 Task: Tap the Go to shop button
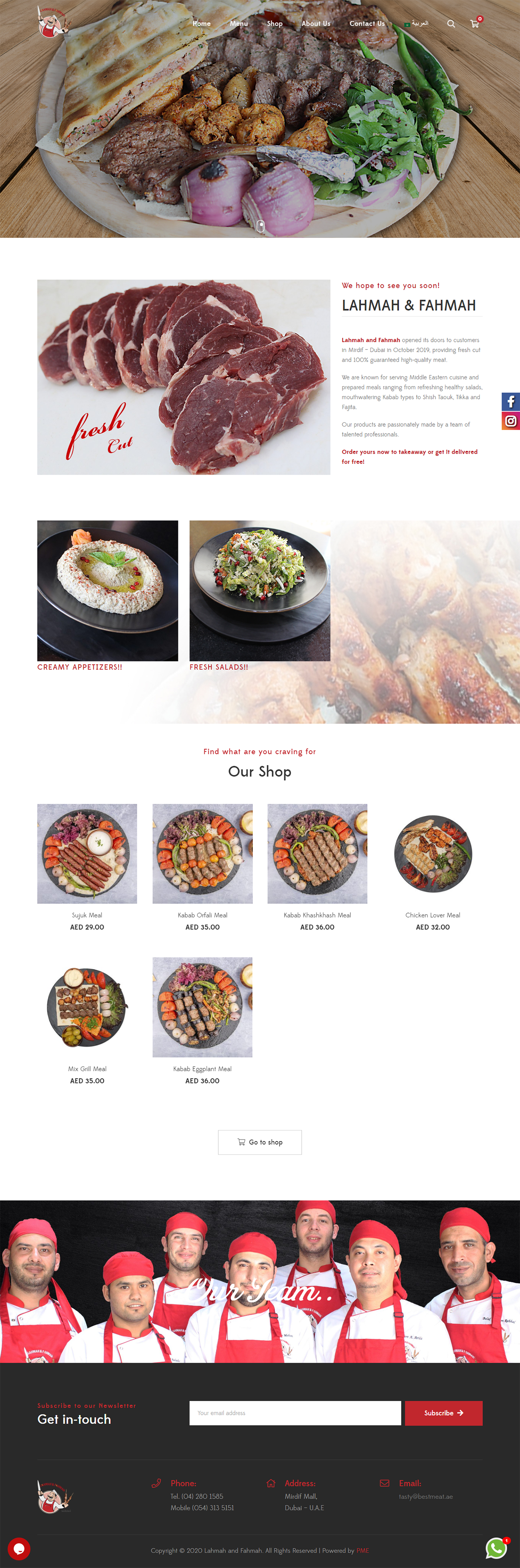260,1142
